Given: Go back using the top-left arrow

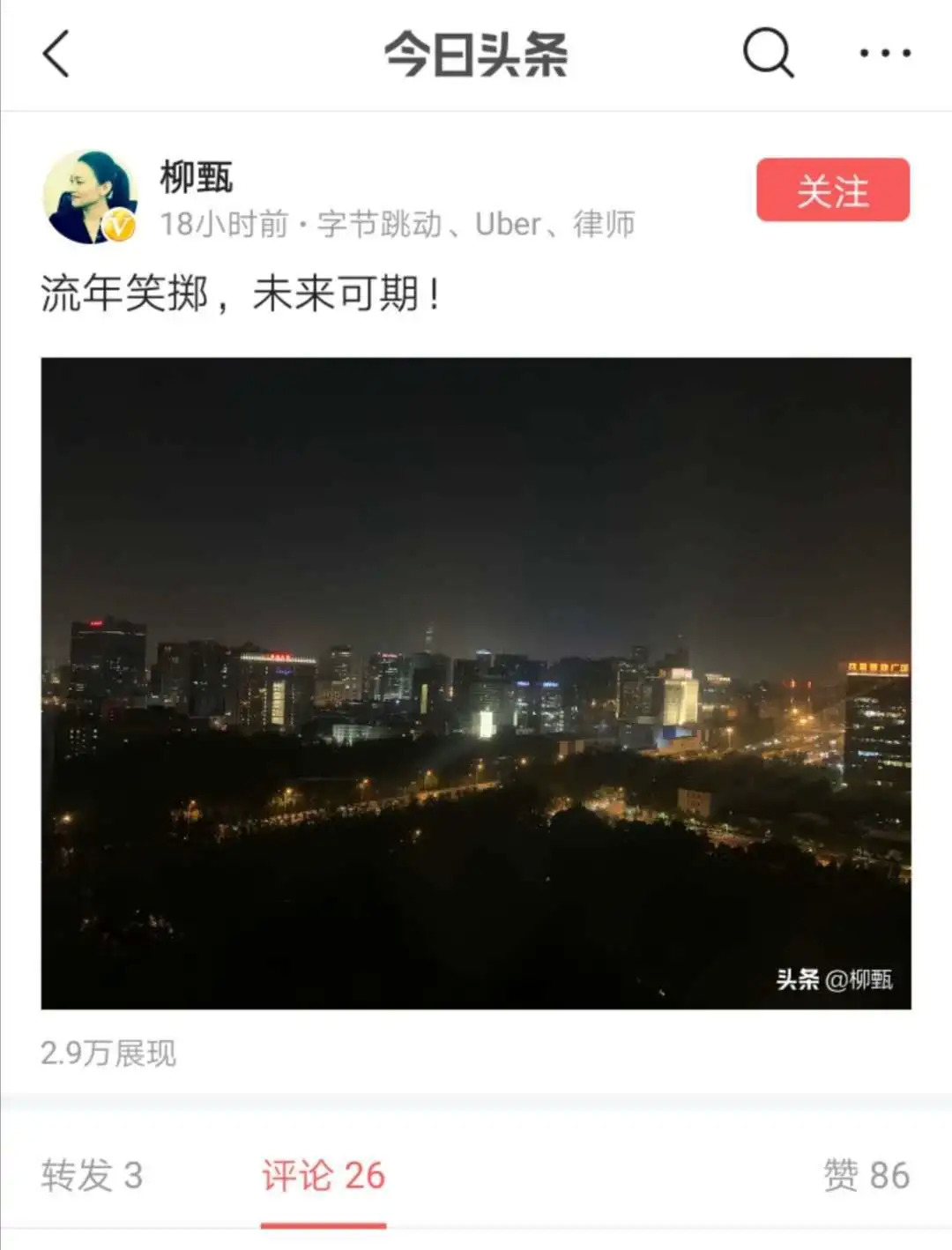Looking at the screenshot, I should 56,54.
